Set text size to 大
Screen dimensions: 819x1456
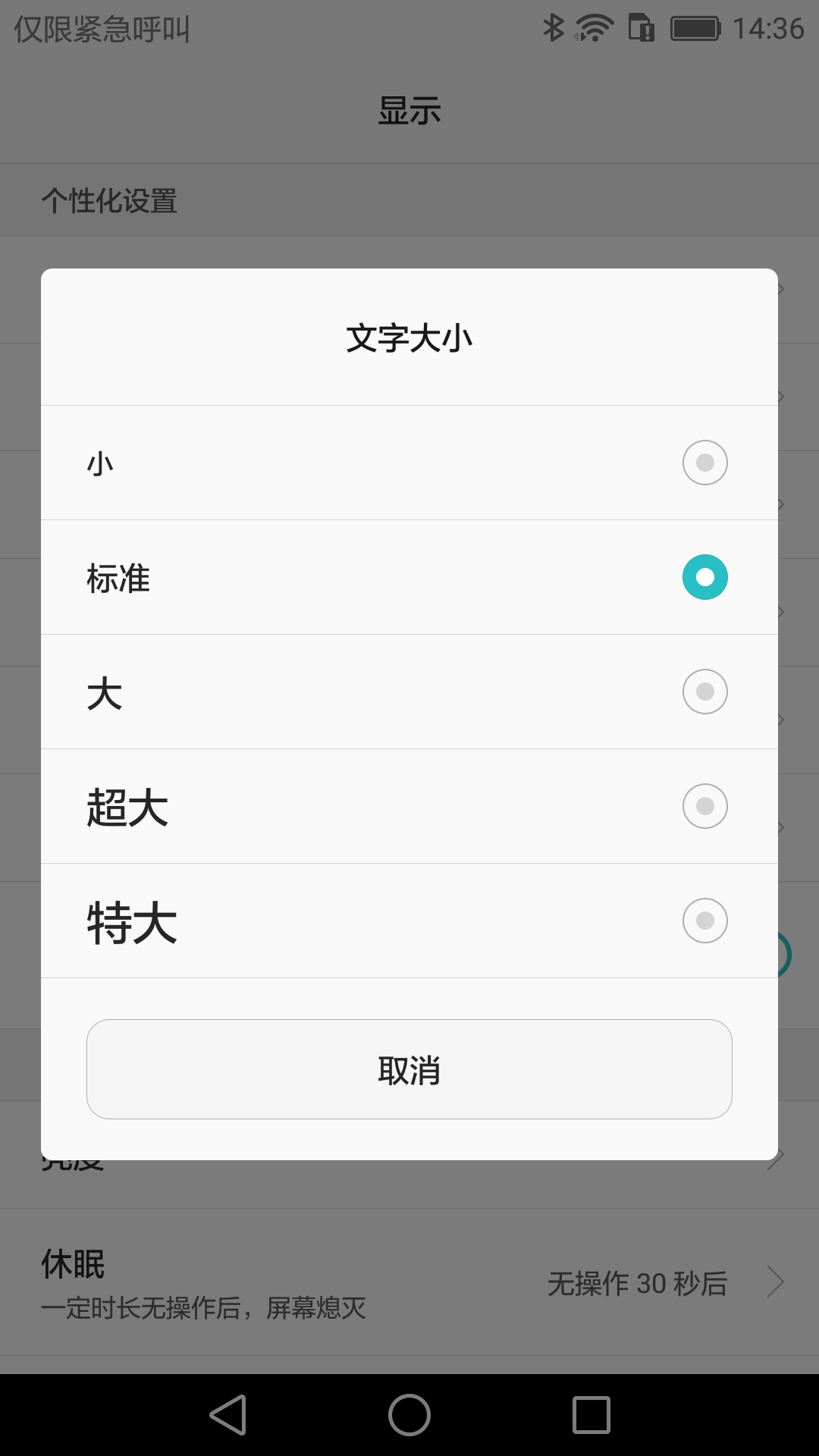click(x=409, y=692)
